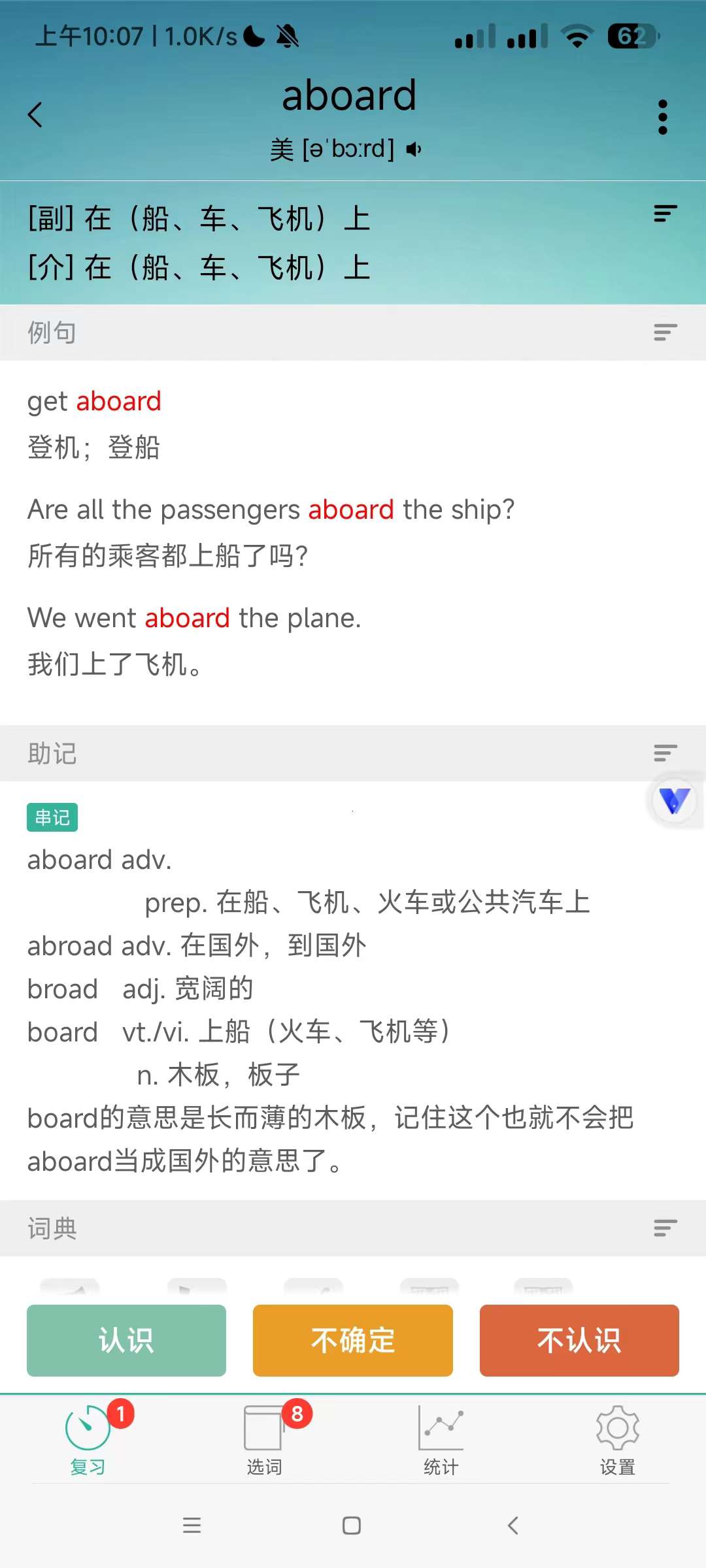Mark the word as 不认识
Screen dimensions: 706x1568
click(579, 1340)
